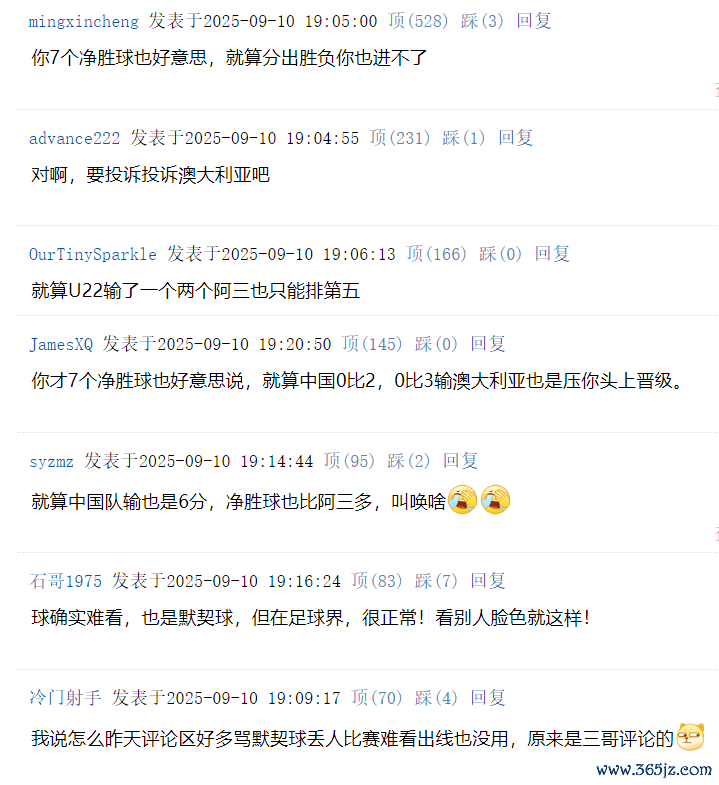Open 冷门射手's user profile

65,698
